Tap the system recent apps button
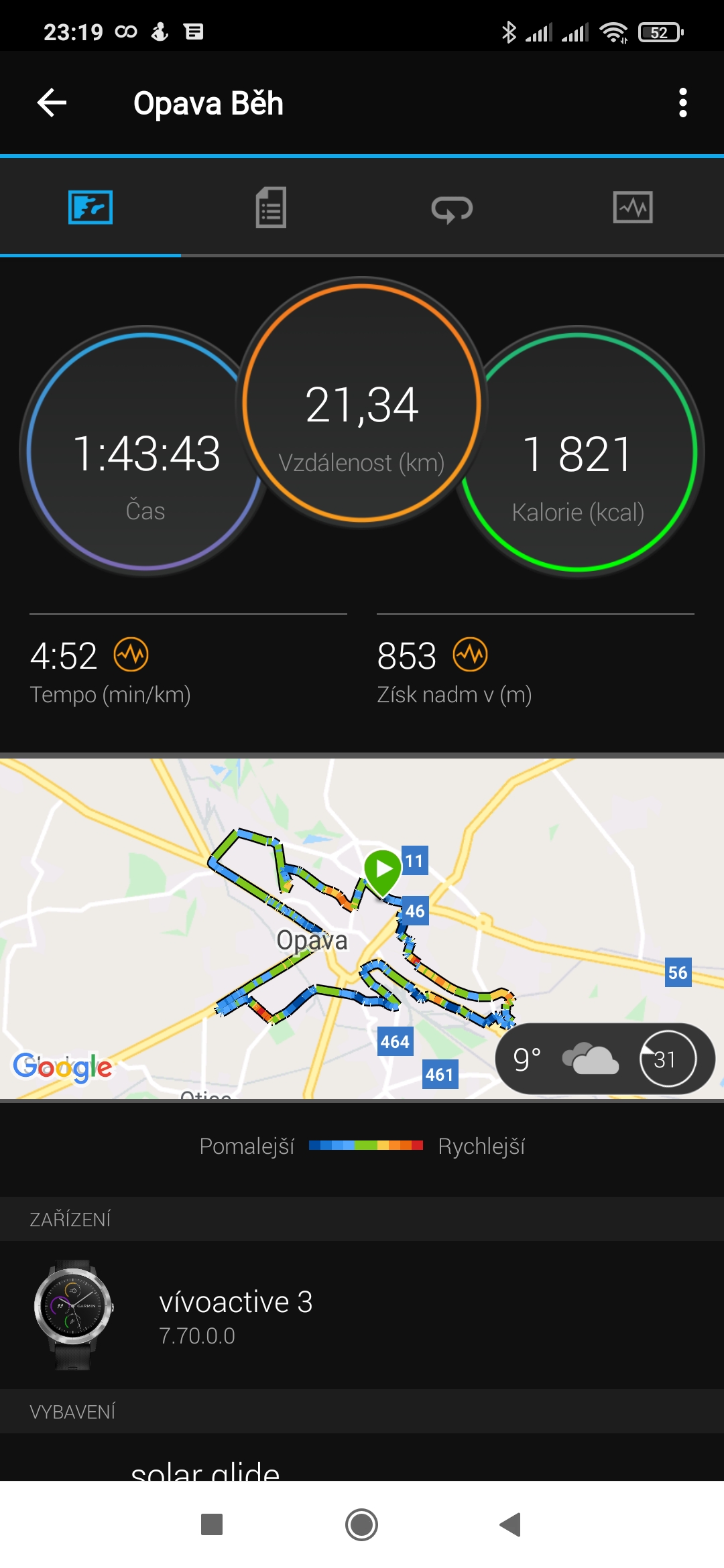Viewport: 724px width, 1568px height. (x=212, y=1525)
